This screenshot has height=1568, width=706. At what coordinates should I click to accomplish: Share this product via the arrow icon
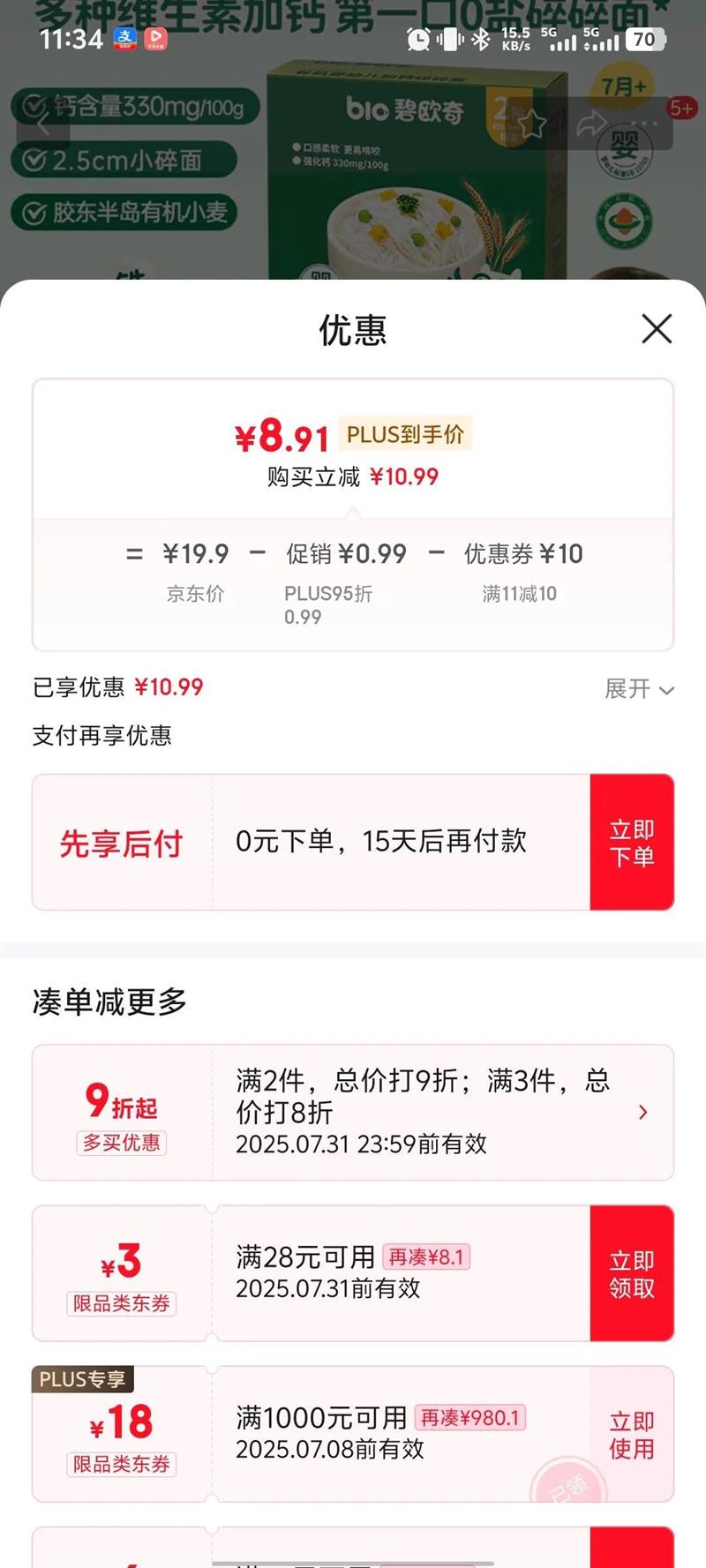pos(590,124)
